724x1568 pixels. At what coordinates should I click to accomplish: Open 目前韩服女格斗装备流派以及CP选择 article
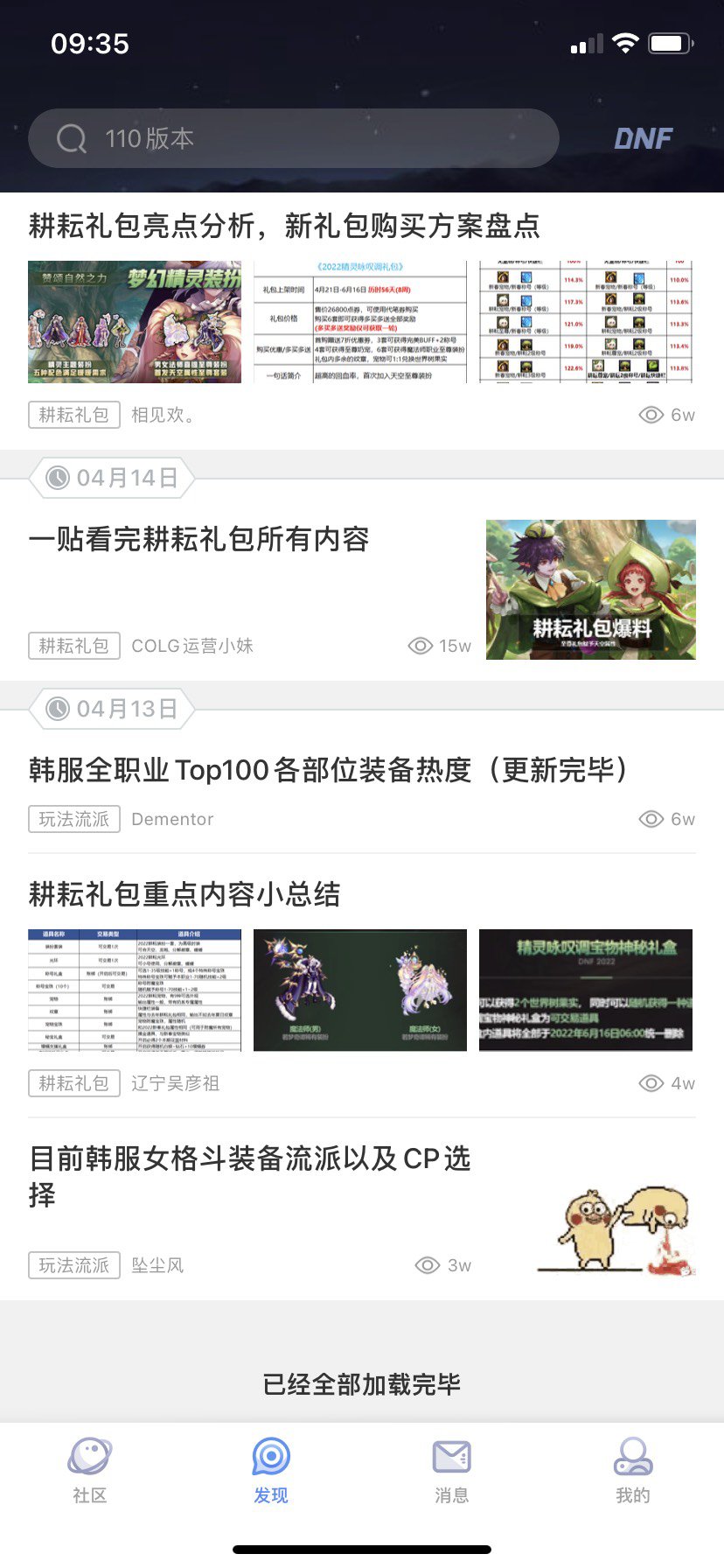pos(250,1175)
